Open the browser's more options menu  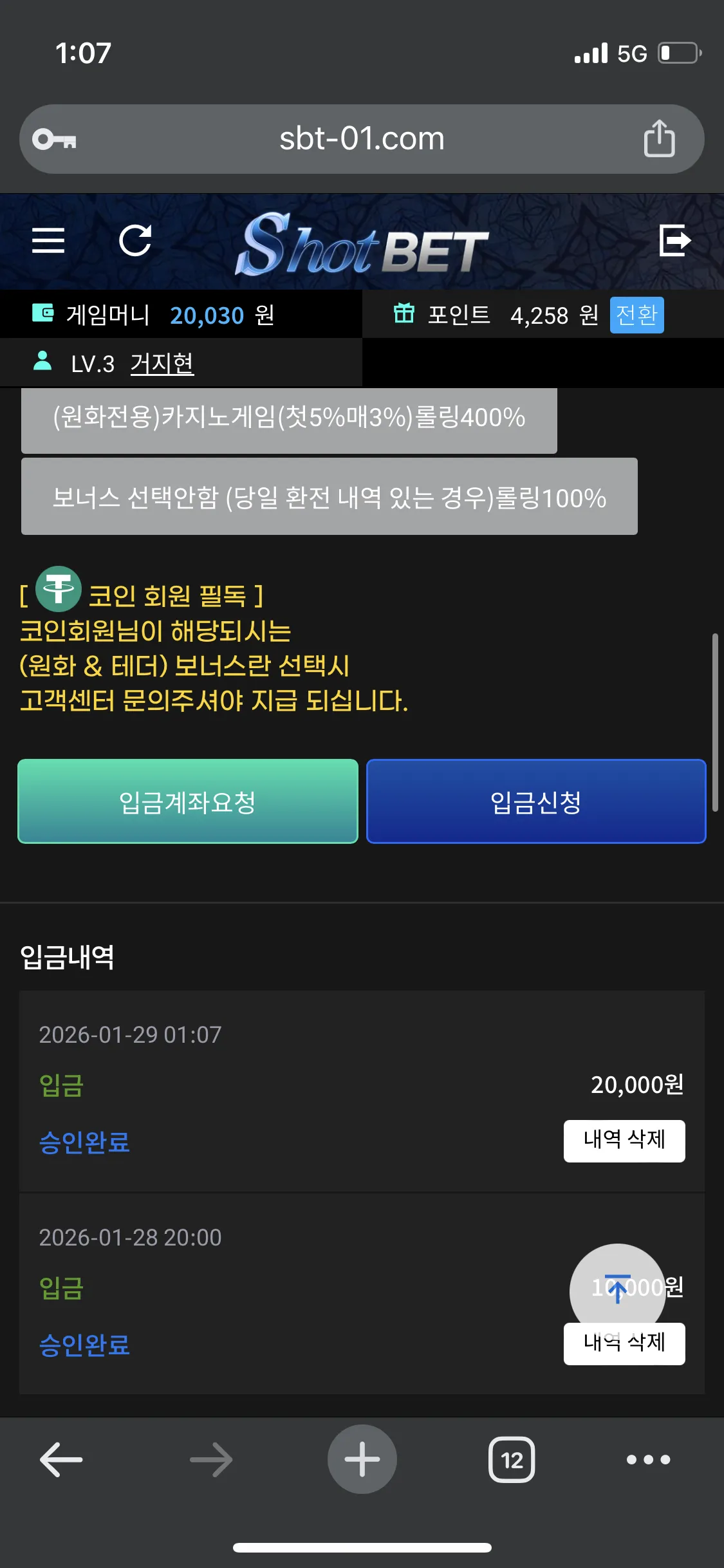[x=648, y=1459]
